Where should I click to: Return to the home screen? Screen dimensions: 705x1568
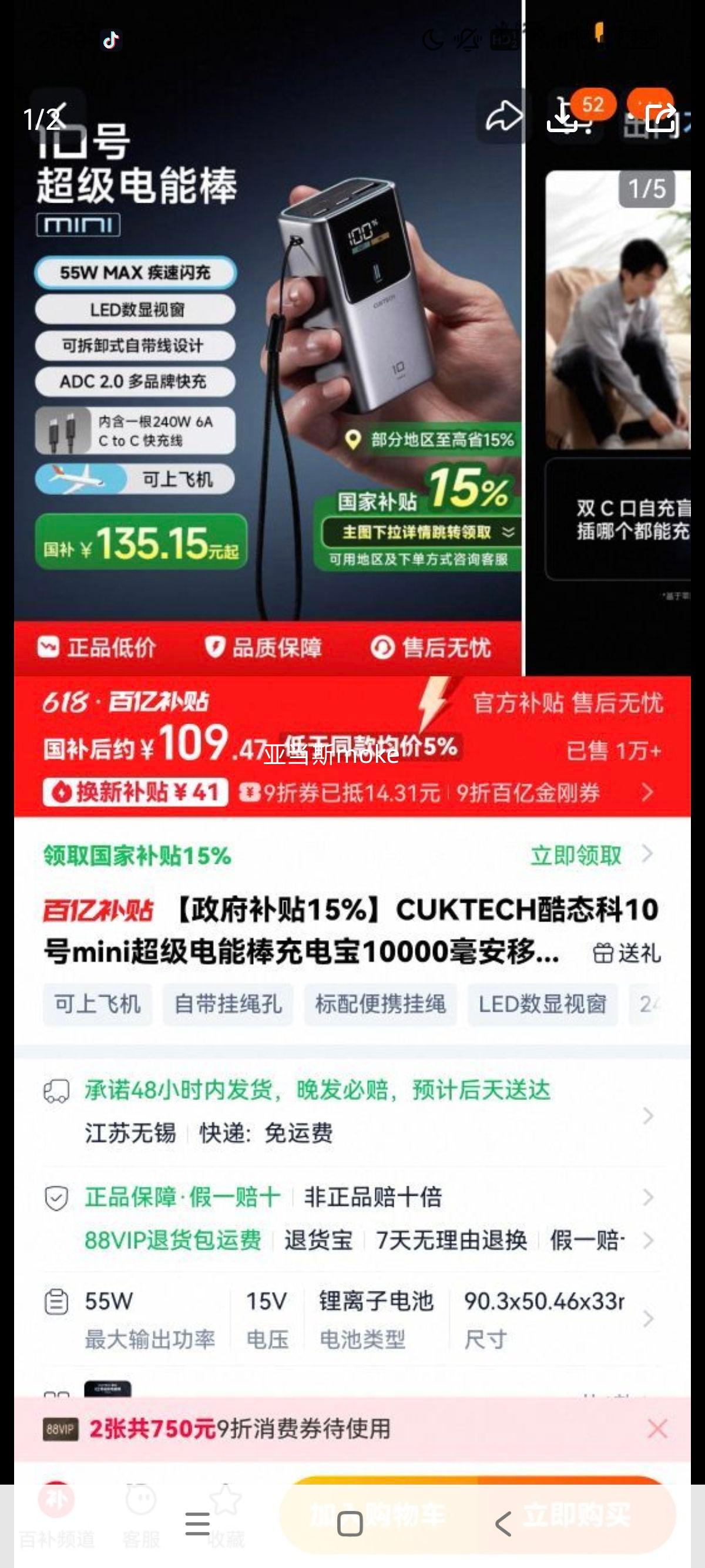[350, 1524]
